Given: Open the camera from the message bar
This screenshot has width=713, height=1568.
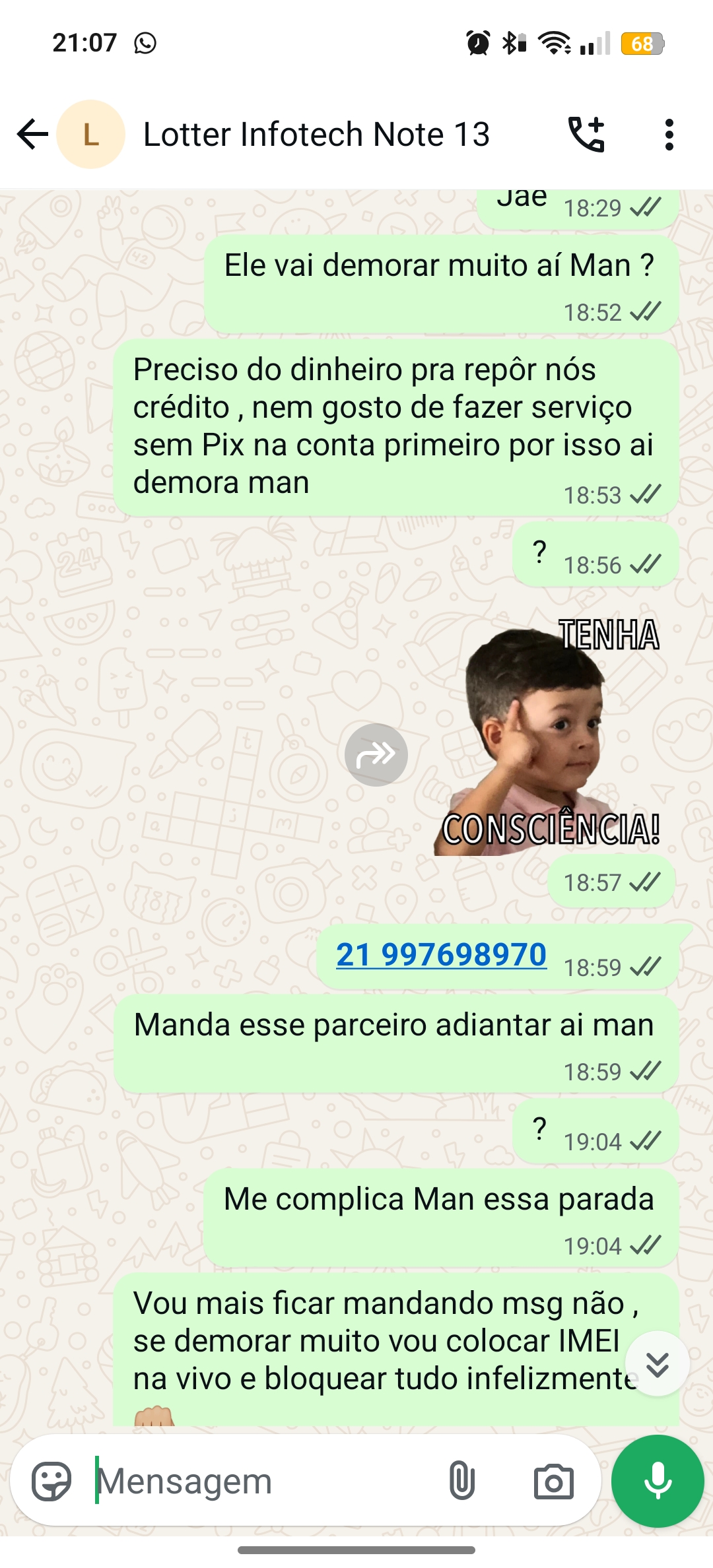Looking at the screenshot, I should click(553, 1482).
